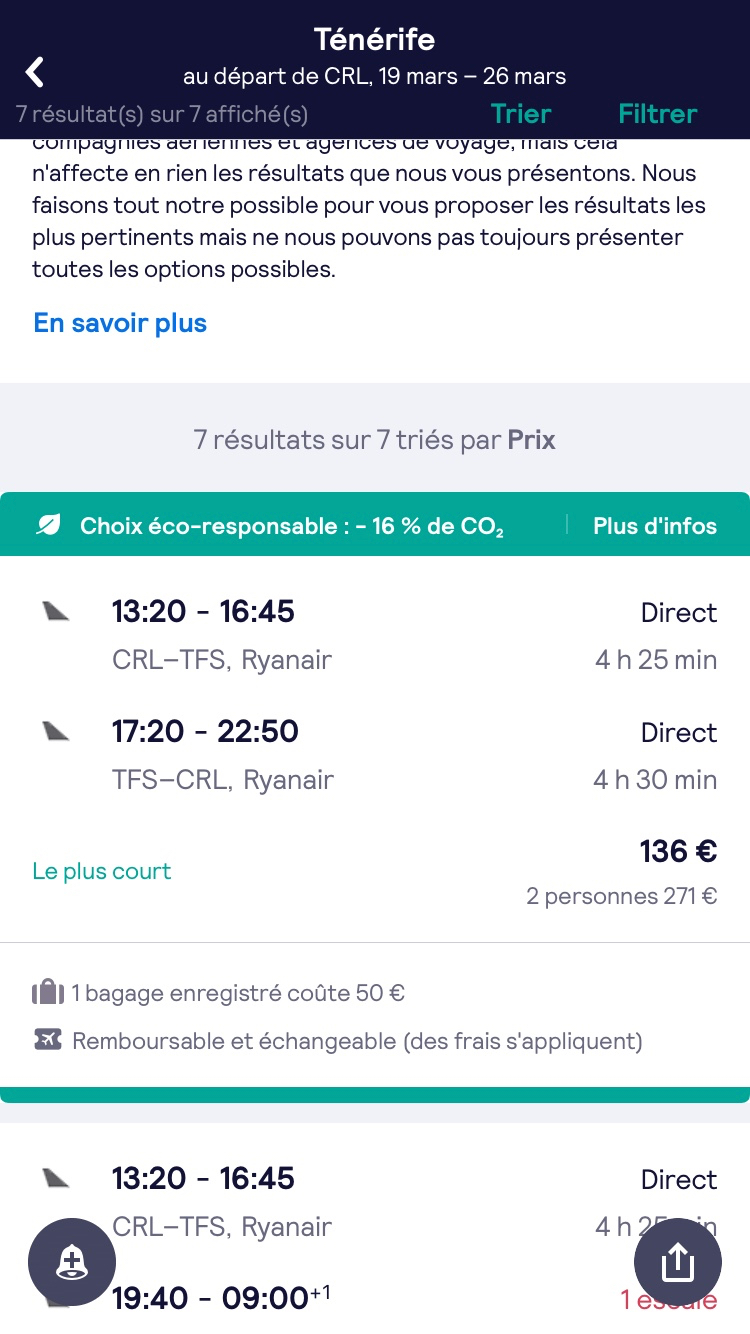The width and height of the screenshot is (750, 1334).
Task: Select the 136 € Ryanair direct flight
Action: pos(375,750)
